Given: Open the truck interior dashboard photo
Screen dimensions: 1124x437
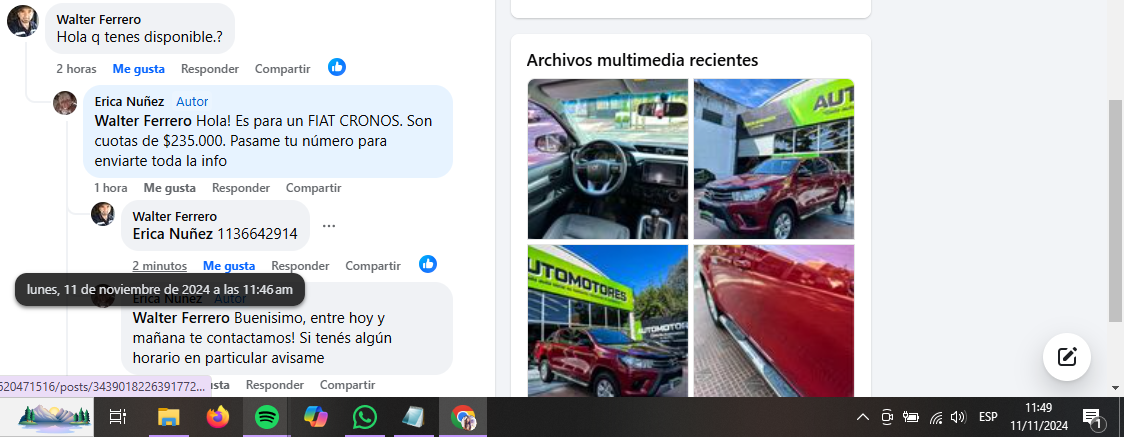Looking at the screenshot, I should tap(607, 159).
